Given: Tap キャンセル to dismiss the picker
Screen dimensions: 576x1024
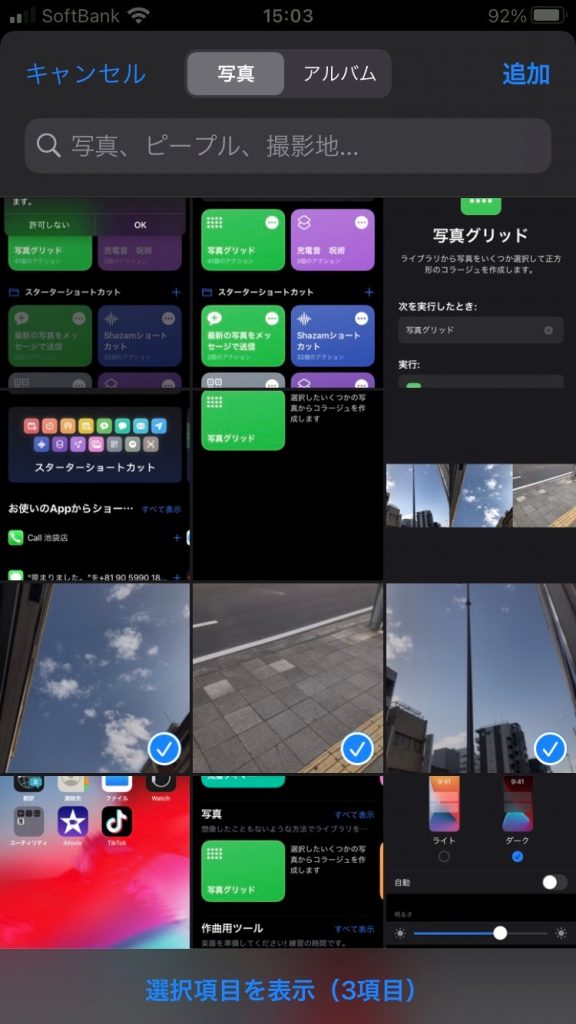Looking at the screenshot, I should 86,74.
